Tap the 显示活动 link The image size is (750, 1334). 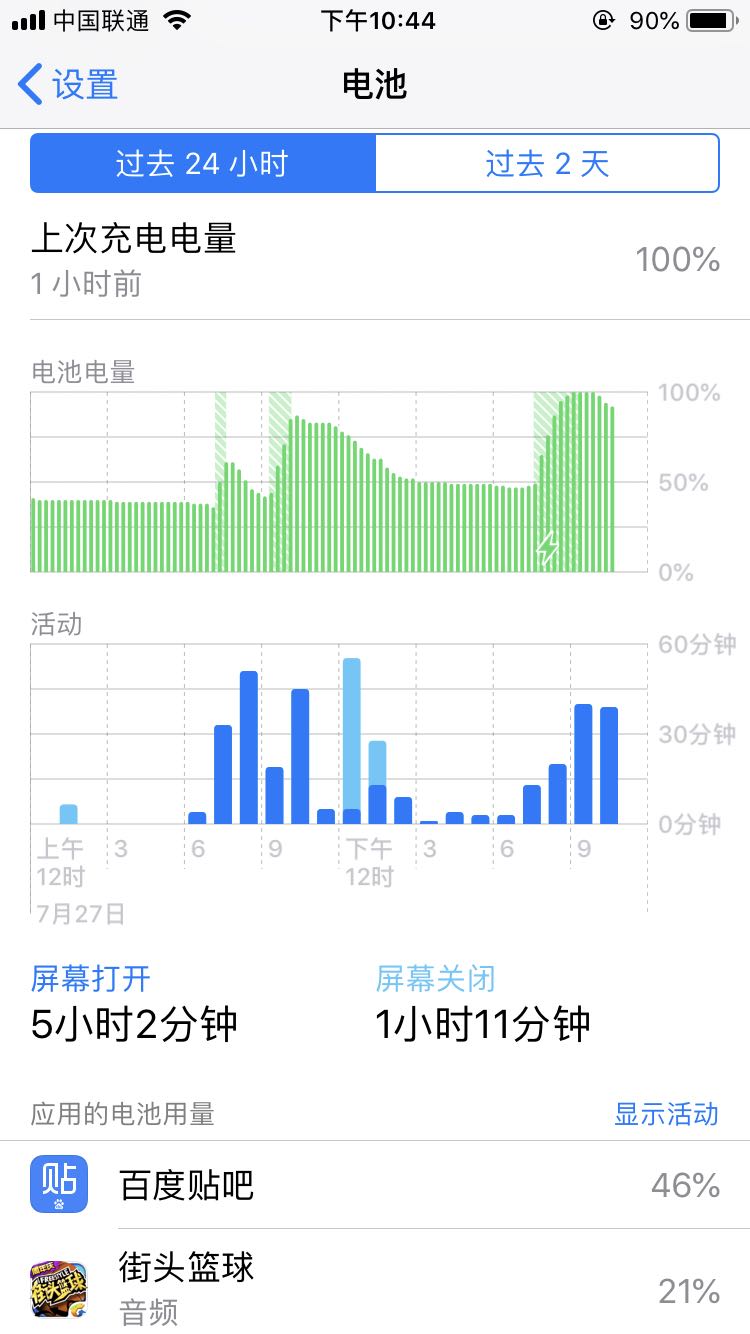(x=666, y=1114)
